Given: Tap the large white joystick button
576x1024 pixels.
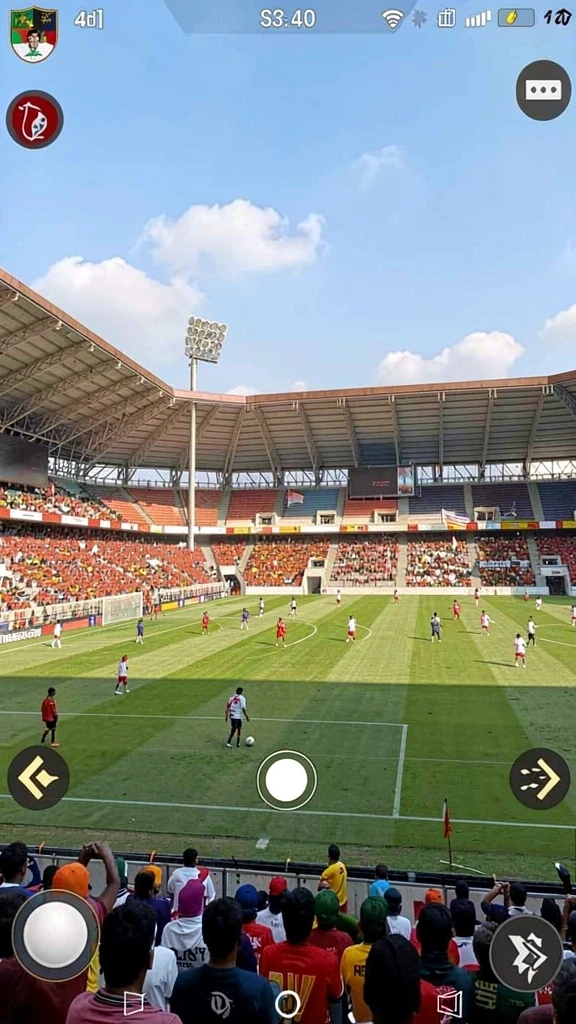Looking at the screenshot, I should pyautogui.click(x=56, y=935).
